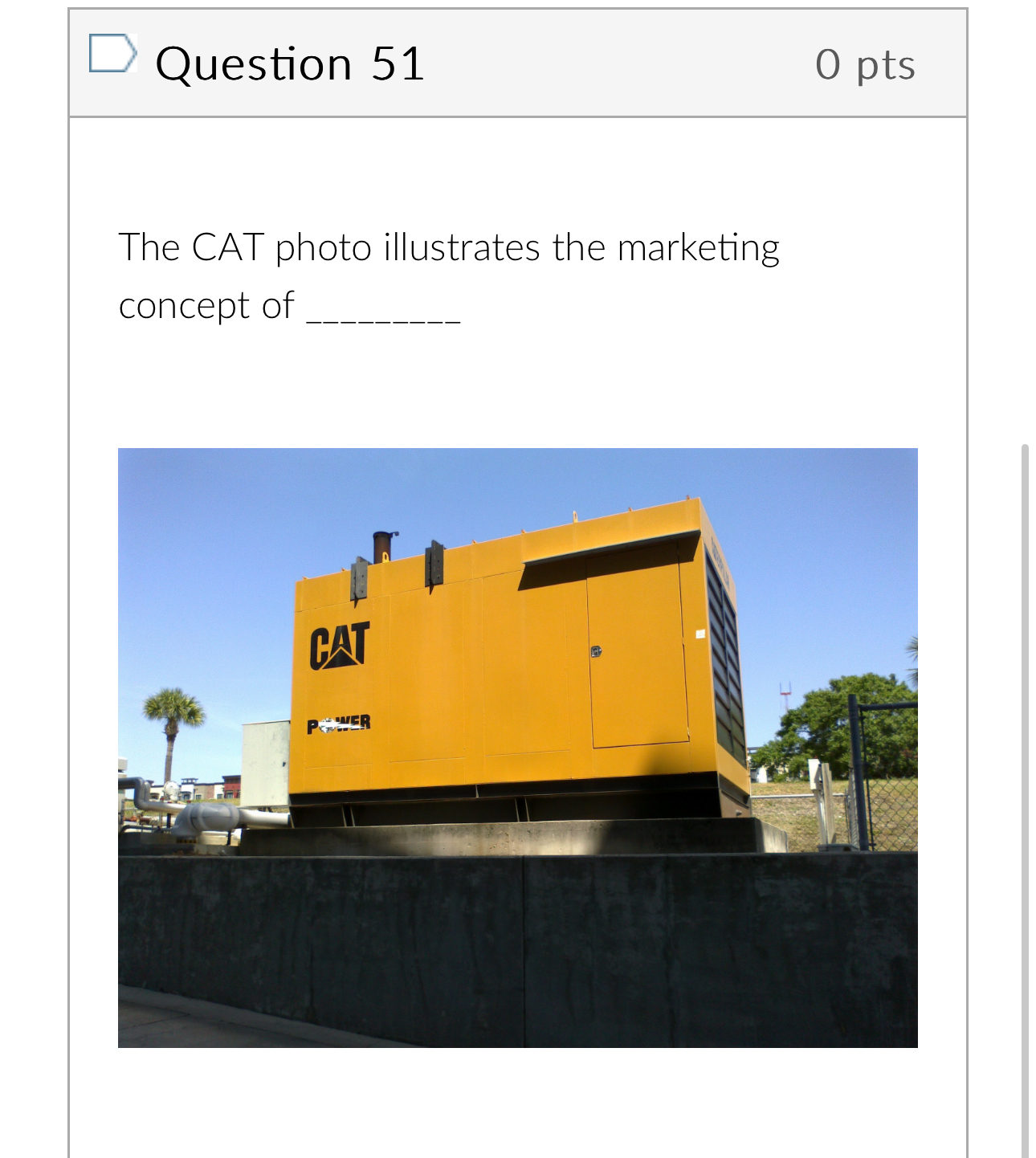Click the POWER text beneath the CAT logo
Image resolution: width=1036 pixels, height=1158 pixels.
pyautogui.click(x=337, y=723)
